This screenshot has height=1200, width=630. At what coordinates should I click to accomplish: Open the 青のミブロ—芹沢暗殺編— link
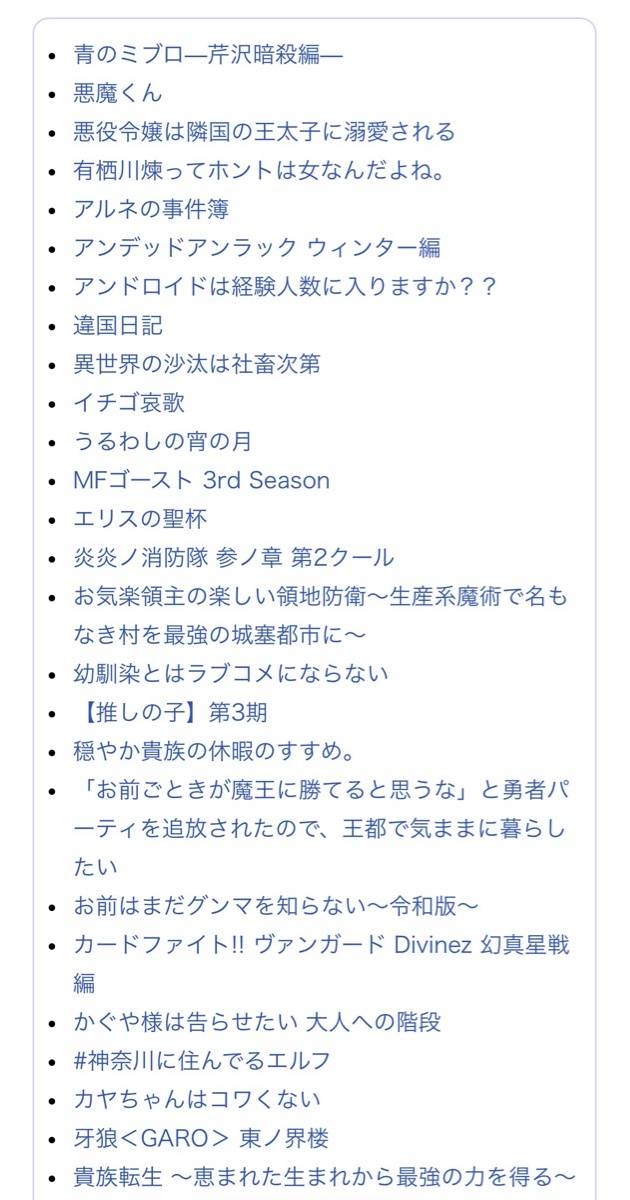point(208,54)
